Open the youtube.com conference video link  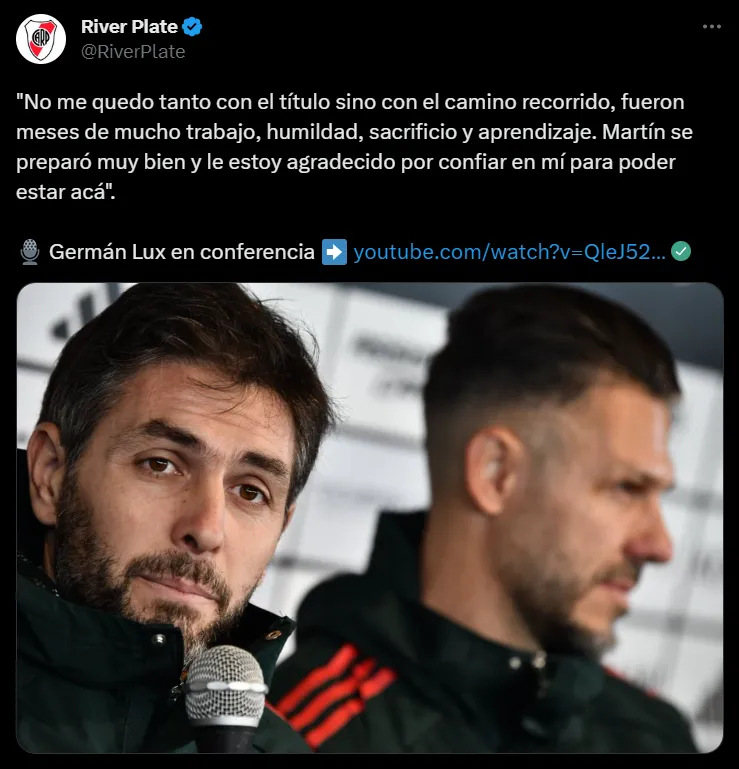click(x=509, y=252)
